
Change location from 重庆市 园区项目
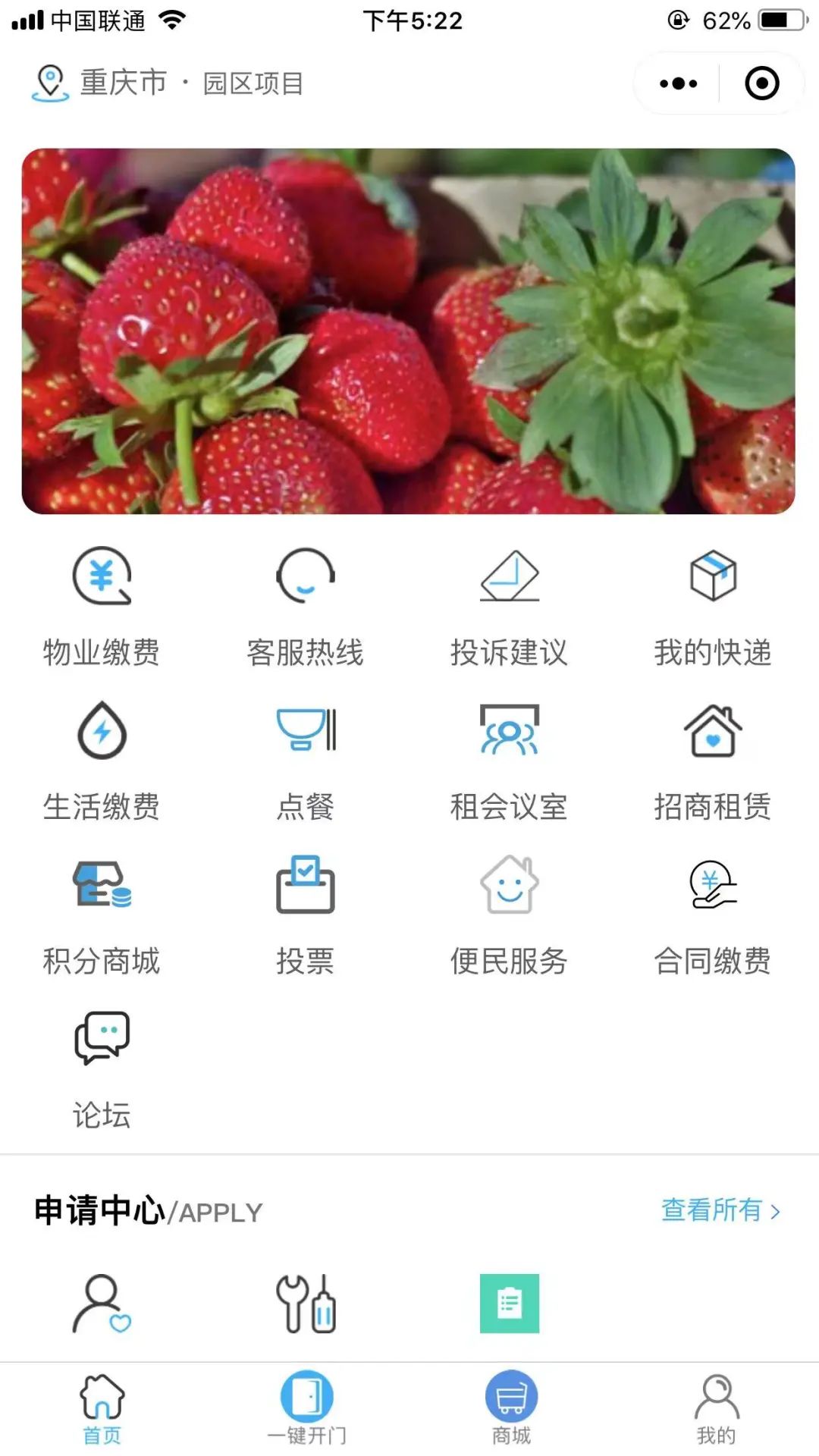[167, 83]
